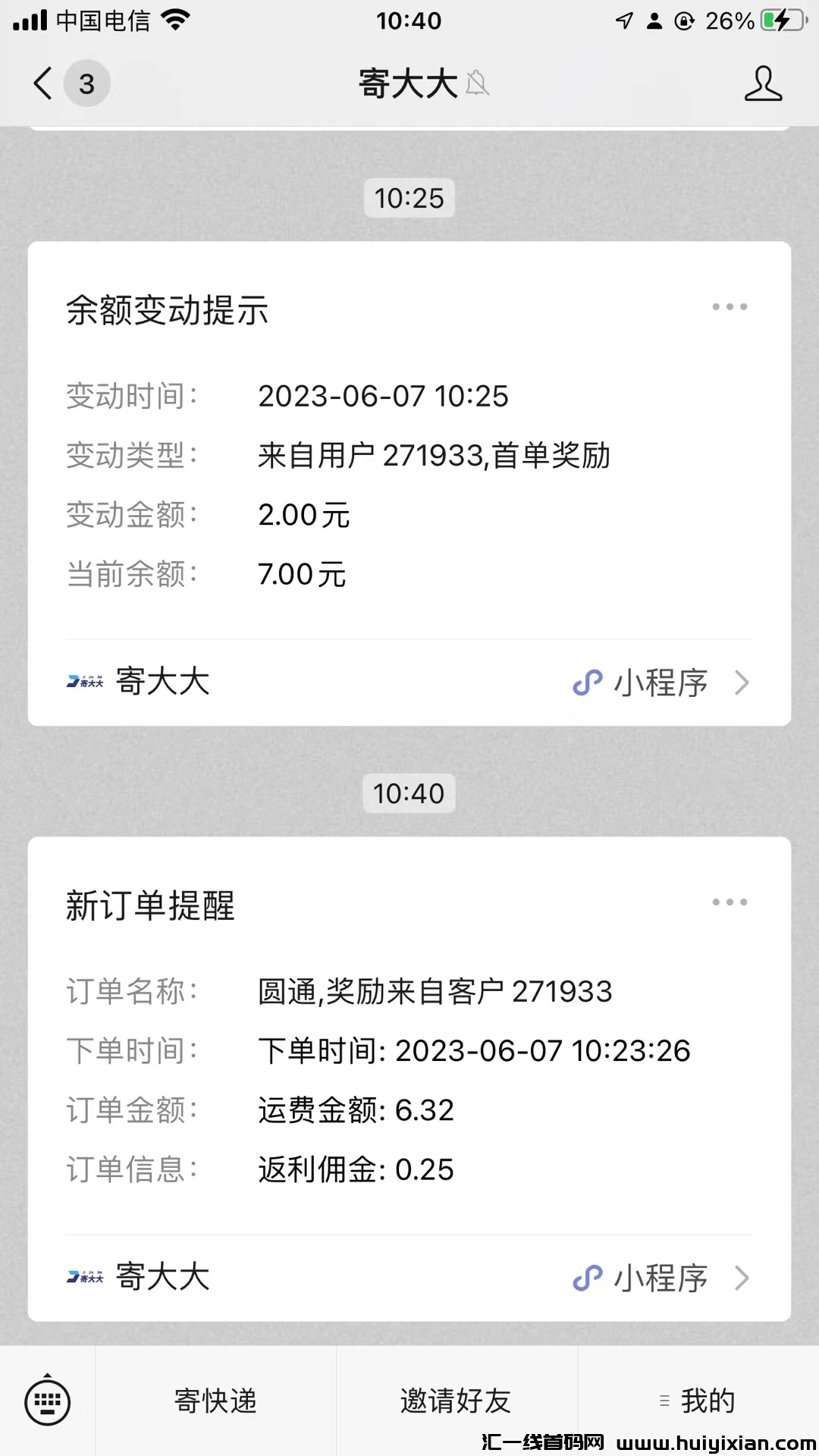This screenshot has width=819, height=1456.
Task: Tap the battery charging indicator
Action: [x=783, y=20]
